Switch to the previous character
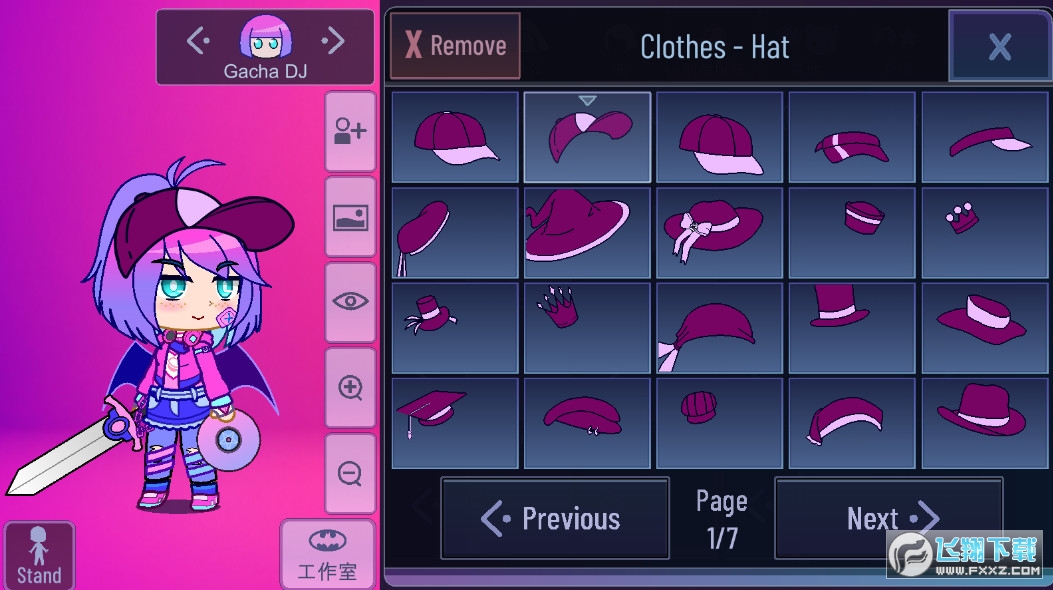The image size is (1053, 590). point(199,40)
